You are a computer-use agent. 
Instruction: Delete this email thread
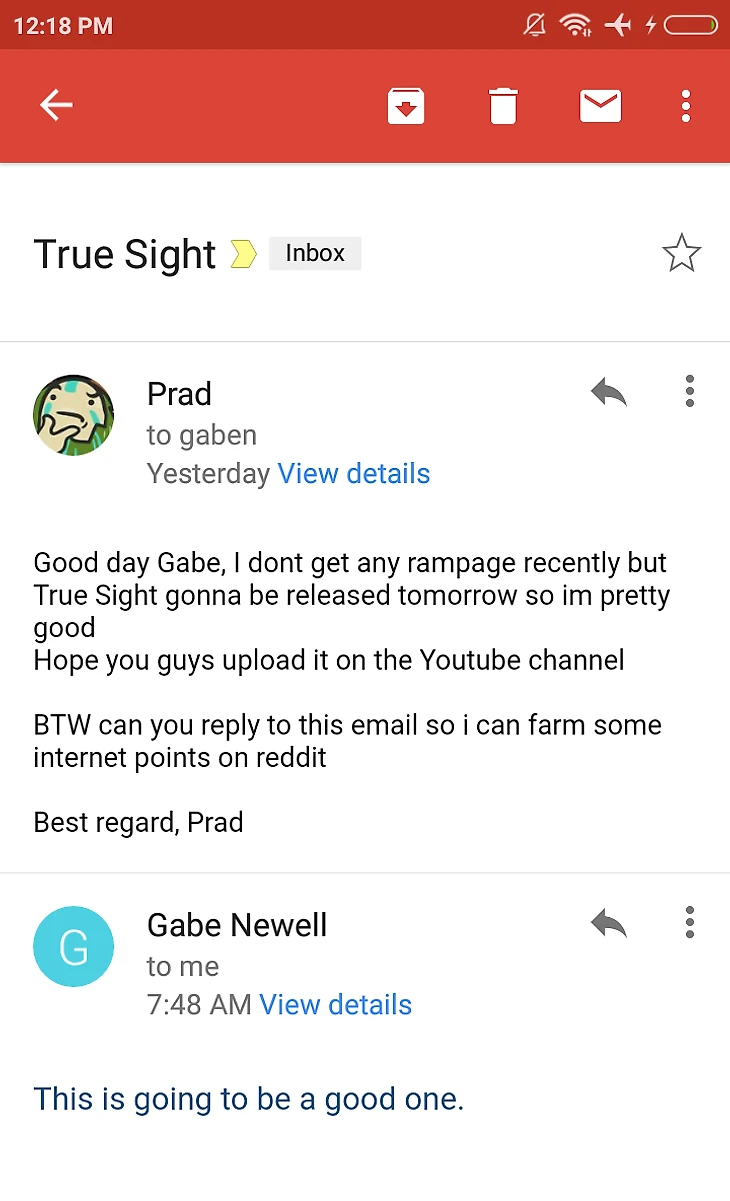pyautogui.click(x=503, y=106)
